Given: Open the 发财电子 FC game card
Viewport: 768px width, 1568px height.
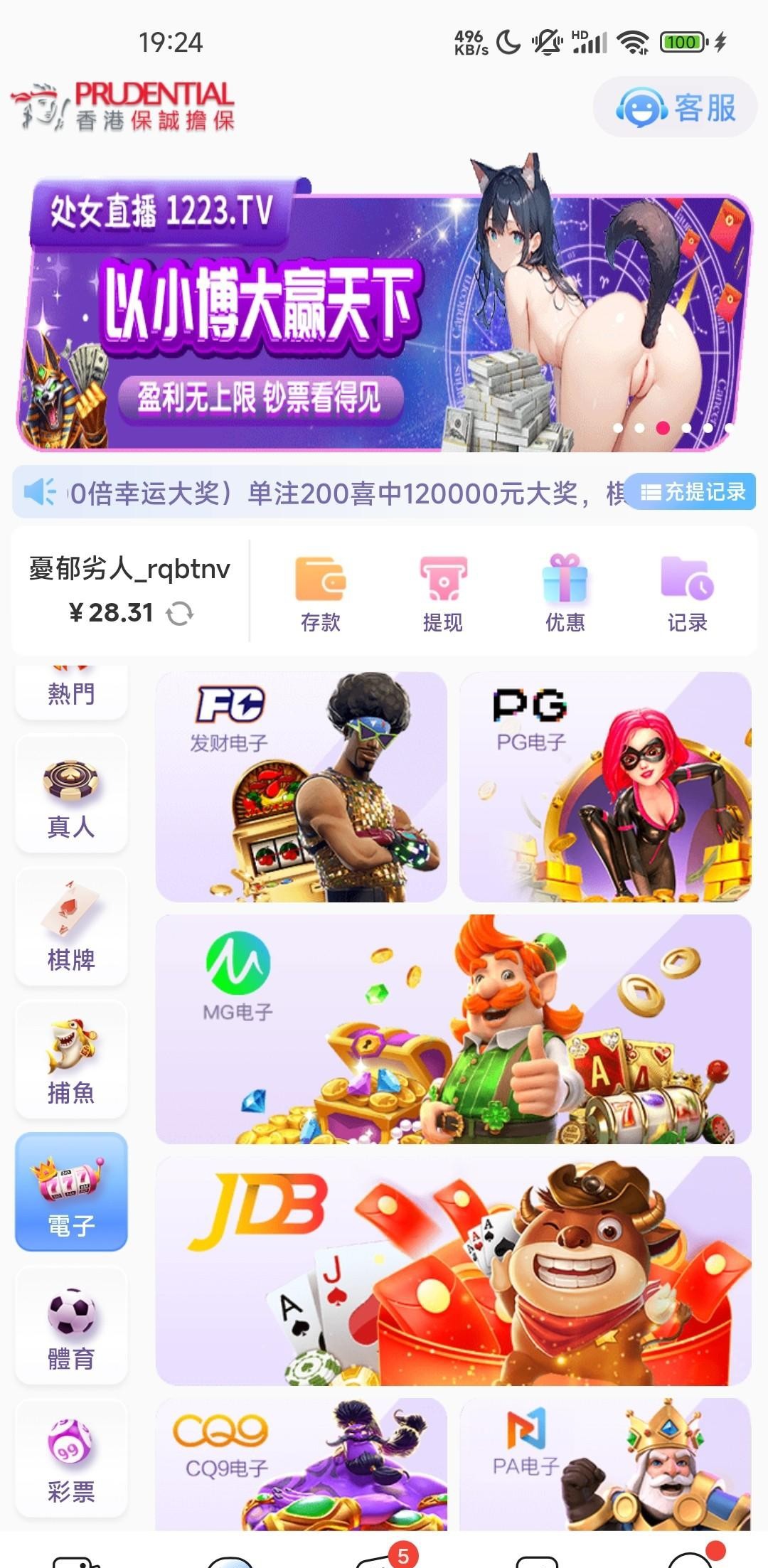Looking at the screenshot, I should 302,787.
